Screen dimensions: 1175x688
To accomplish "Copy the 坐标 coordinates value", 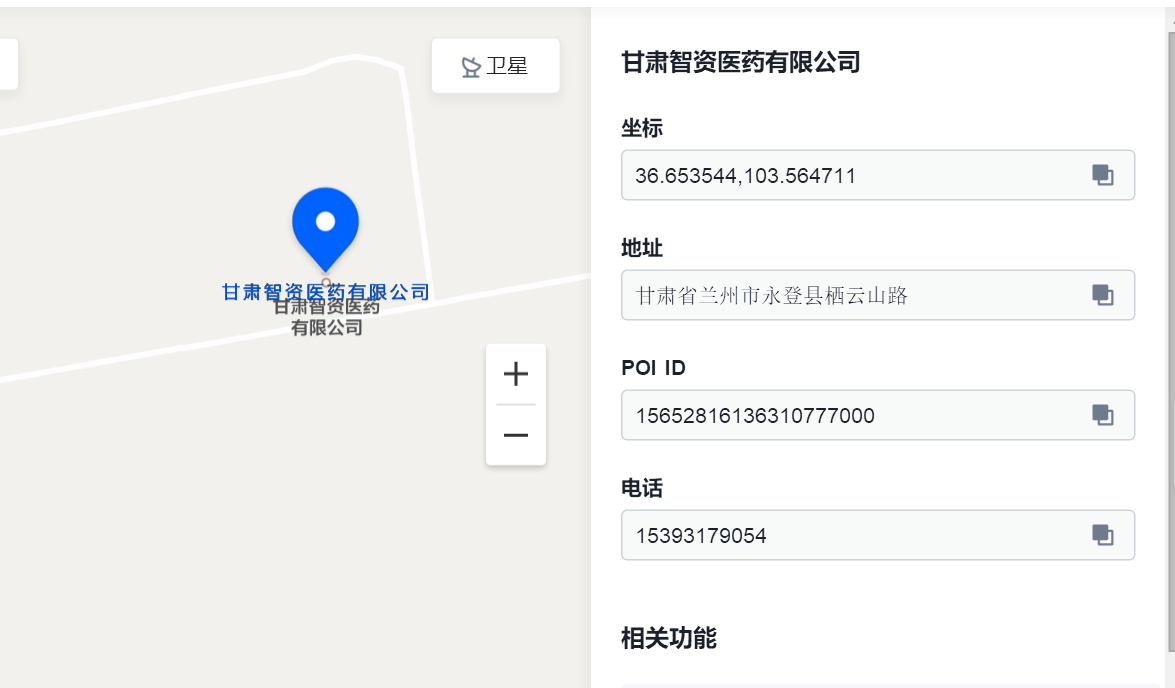I will pyautogui.click(x=1102, y=176).
